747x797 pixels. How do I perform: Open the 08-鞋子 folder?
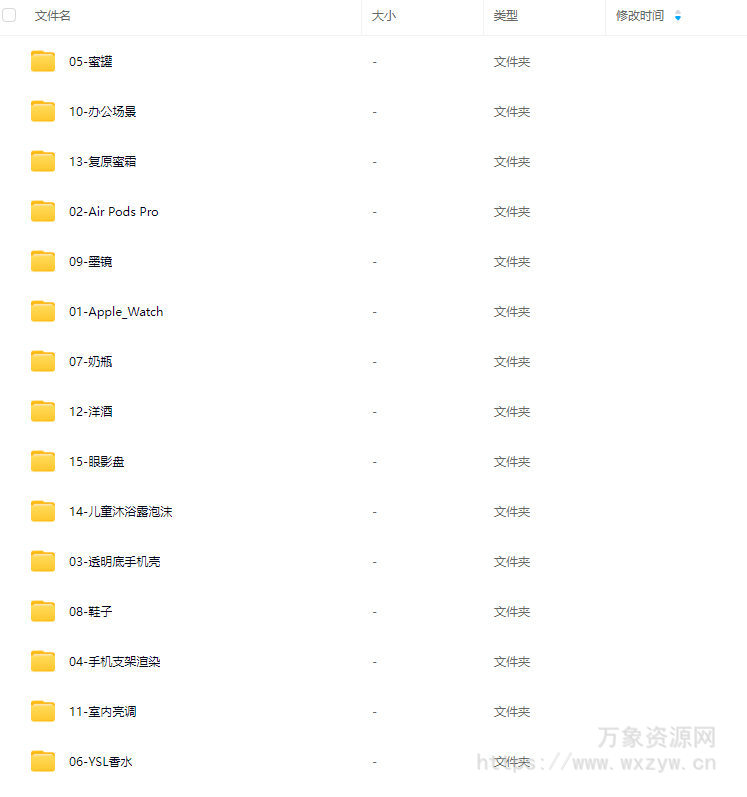pos(90,612)
